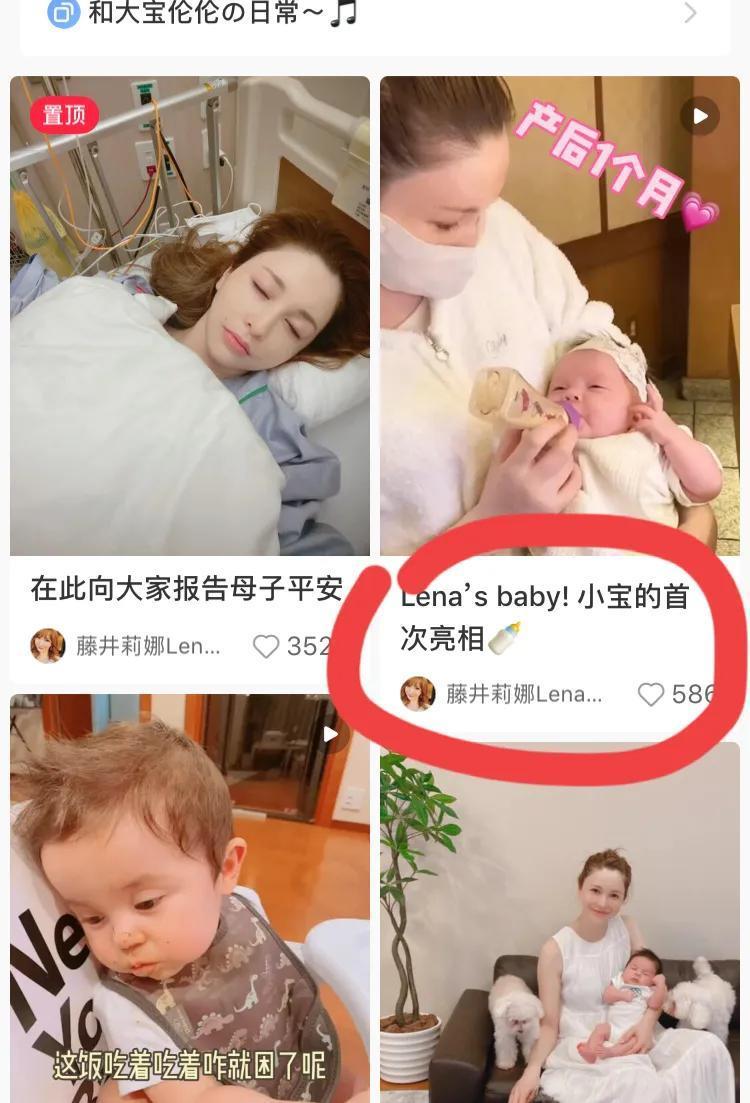Screen dimensions: 750x1103
Task: Open the video 这饭吃着吃着咋就困了呢
Action: (x=190, y=900)
